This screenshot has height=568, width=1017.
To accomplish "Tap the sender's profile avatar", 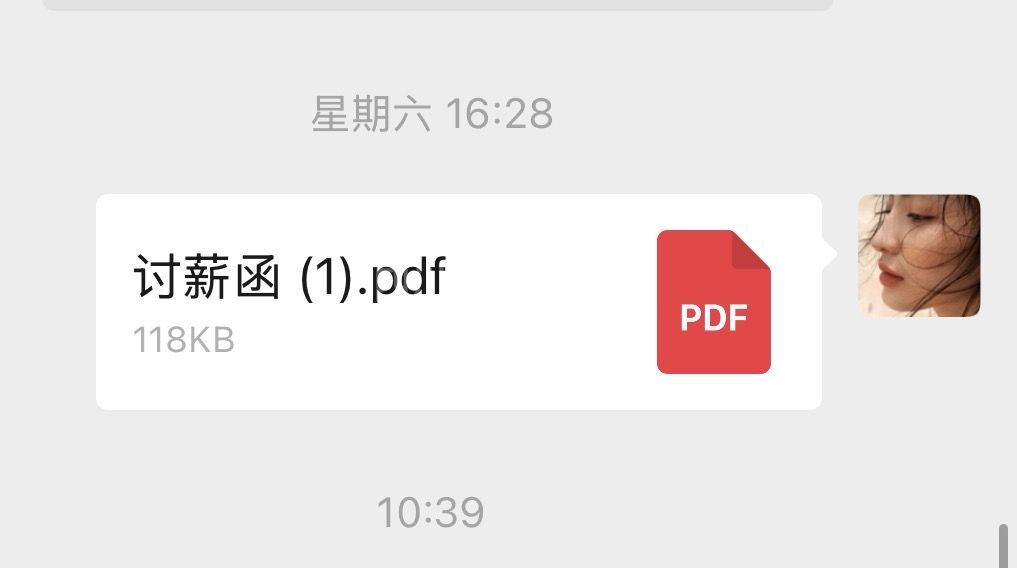I will click(919, 256).
